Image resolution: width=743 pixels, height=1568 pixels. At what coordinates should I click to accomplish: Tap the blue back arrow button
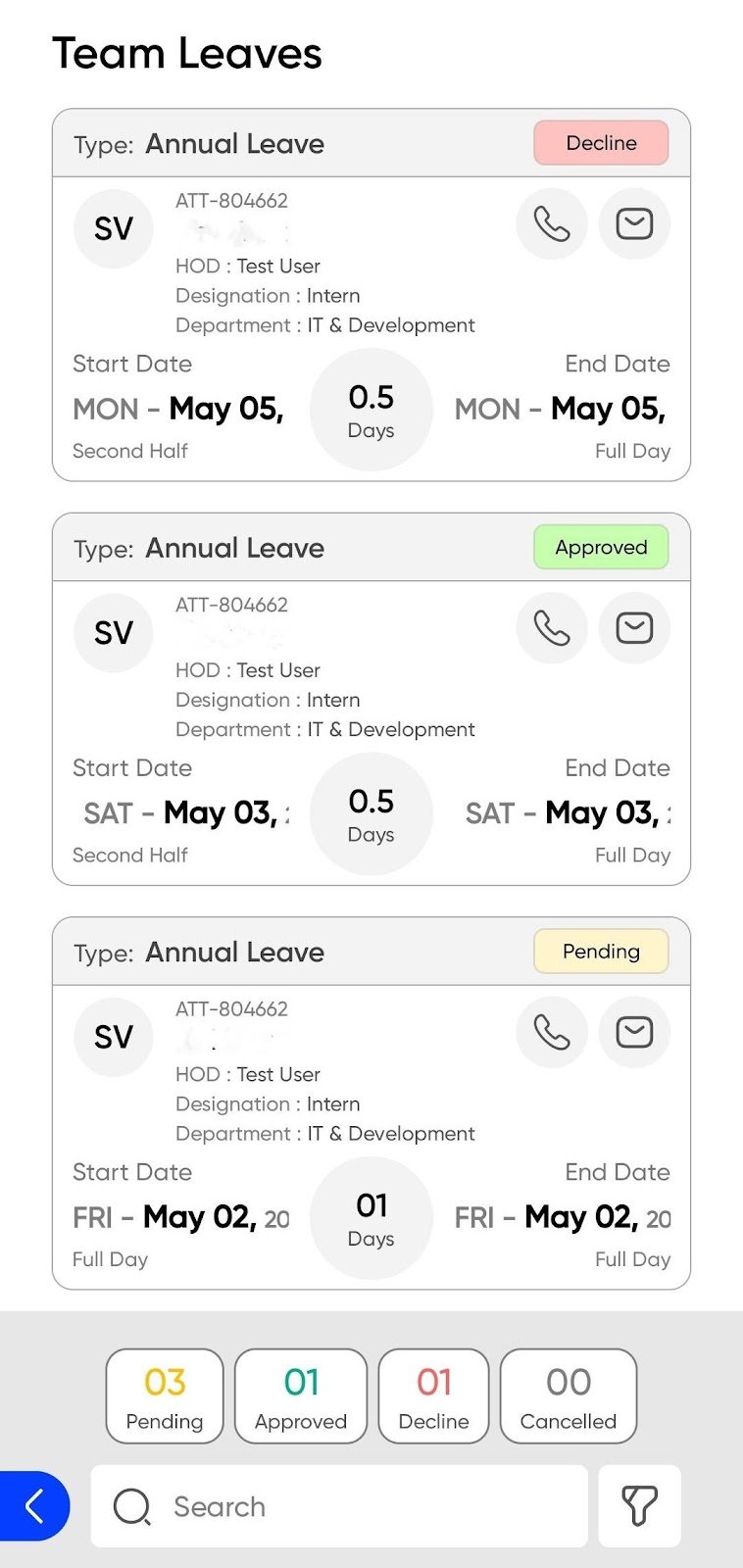(x=34, y=1506)
